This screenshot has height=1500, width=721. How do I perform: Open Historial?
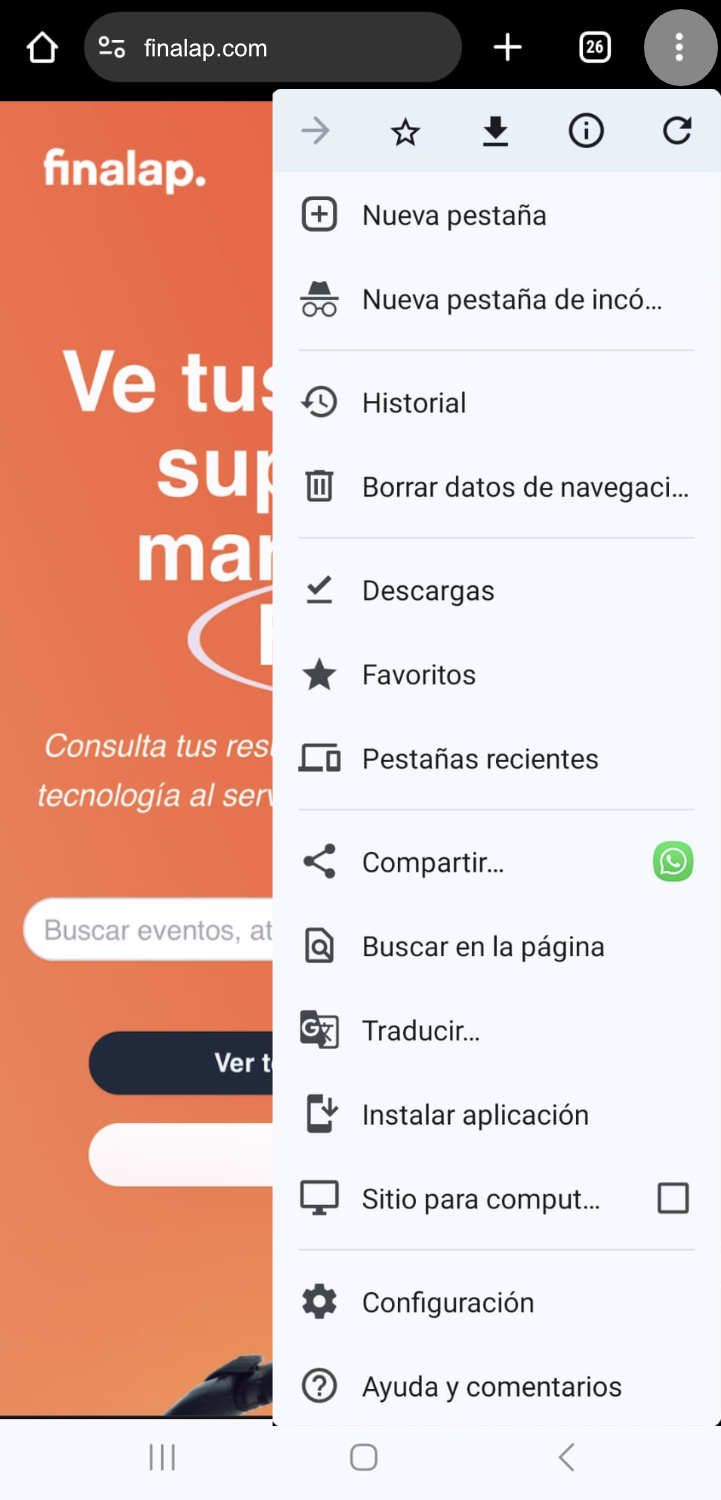(413, 403)
